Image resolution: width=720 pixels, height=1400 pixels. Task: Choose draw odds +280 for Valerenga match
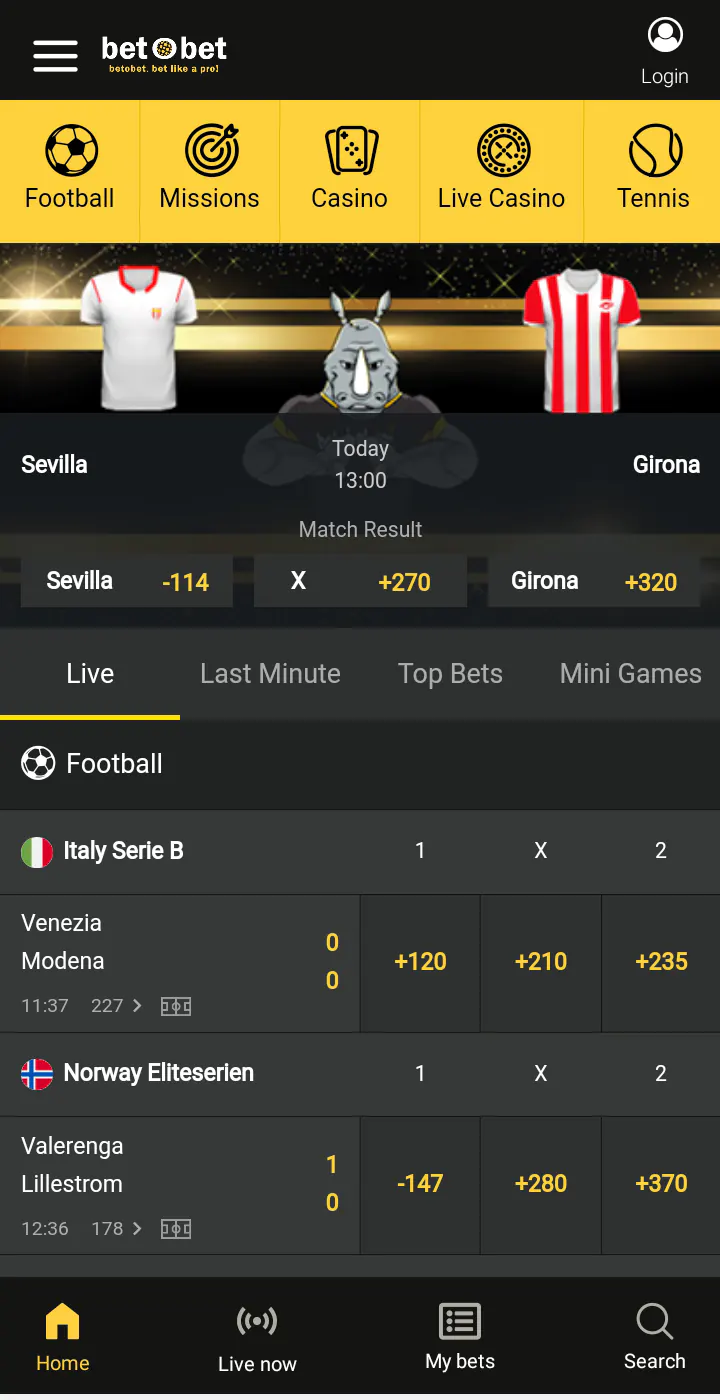pyautogui.click(x=540, y=1184)
